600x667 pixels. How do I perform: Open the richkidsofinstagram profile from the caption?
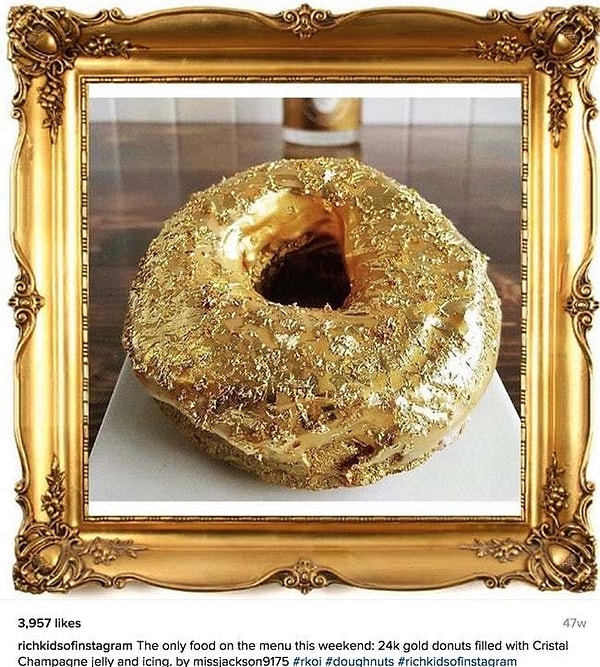tap(74, 646)
